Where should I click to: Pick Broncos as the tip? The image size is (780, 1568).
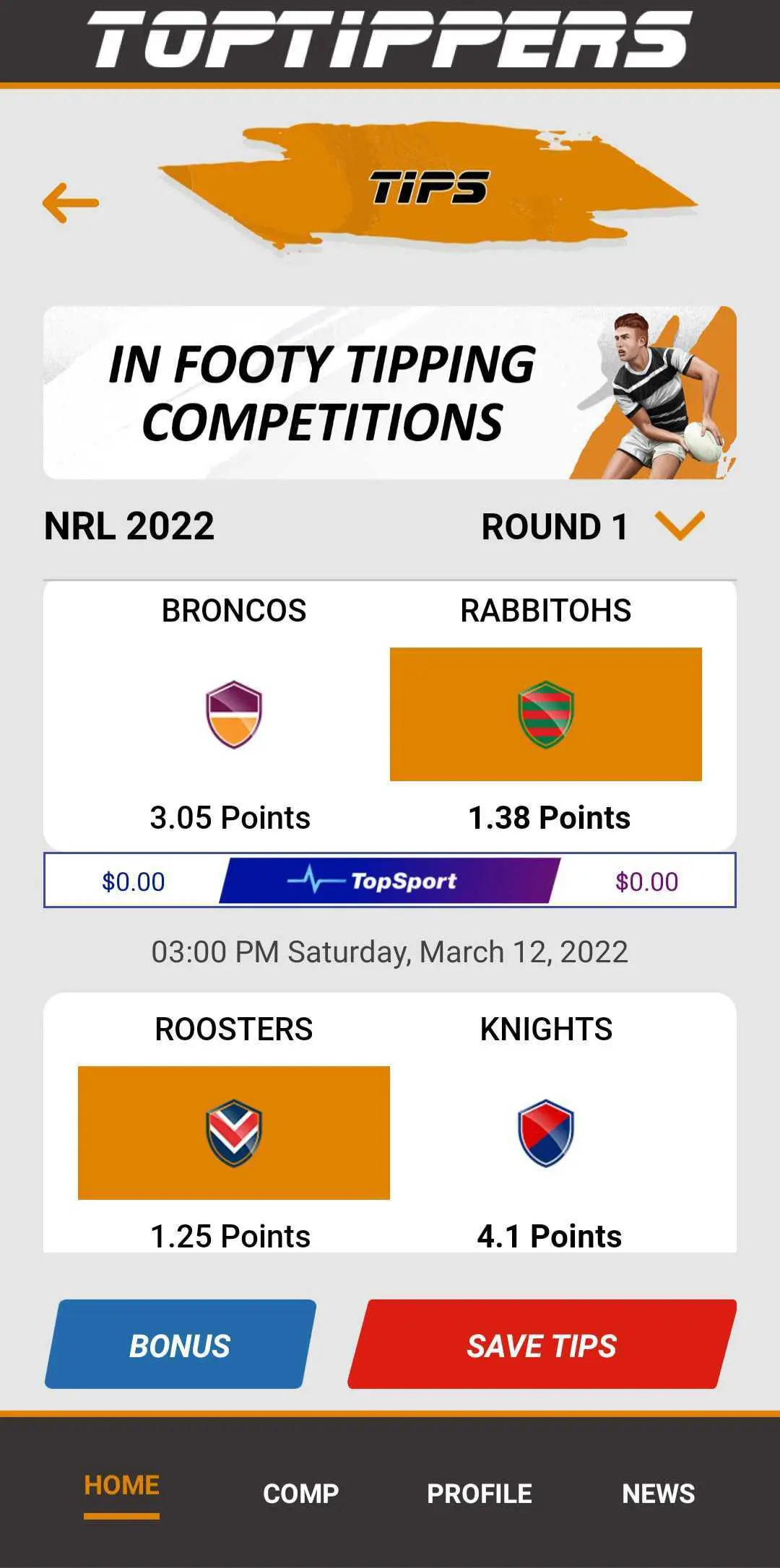point(233,714)
